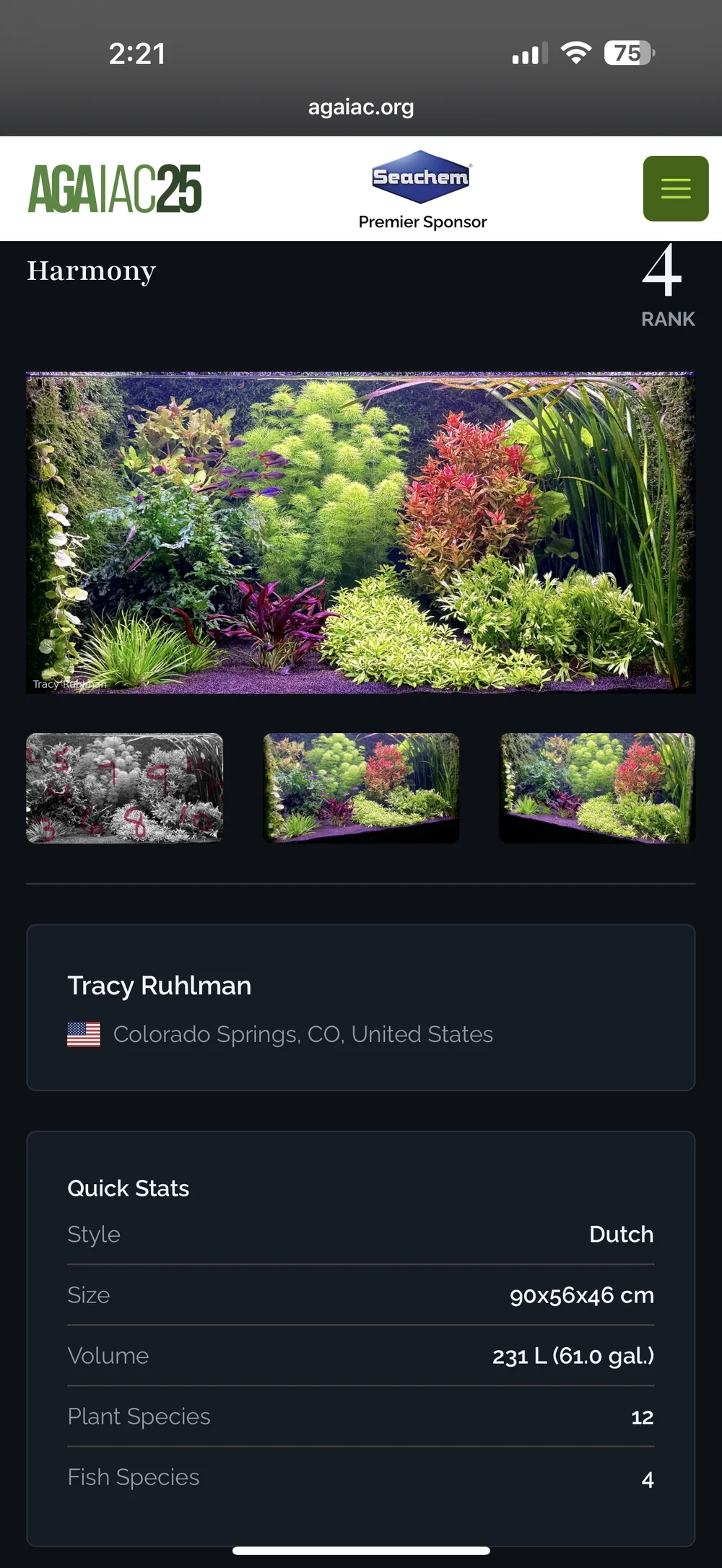View the right-angle aquarium thumbnail
722x1568 pixels.
point(597,788)
